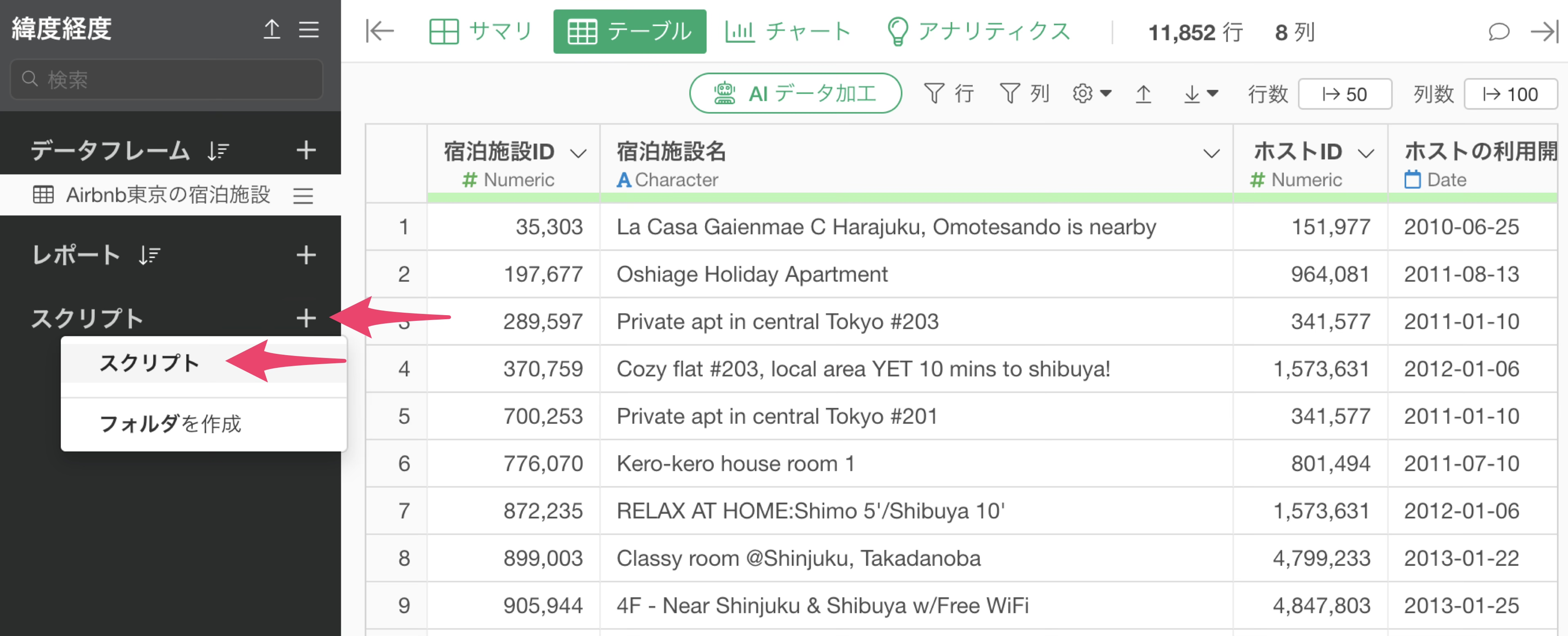Open the gear settings dropdown

pyautogui.click(x=1091, y=94)
